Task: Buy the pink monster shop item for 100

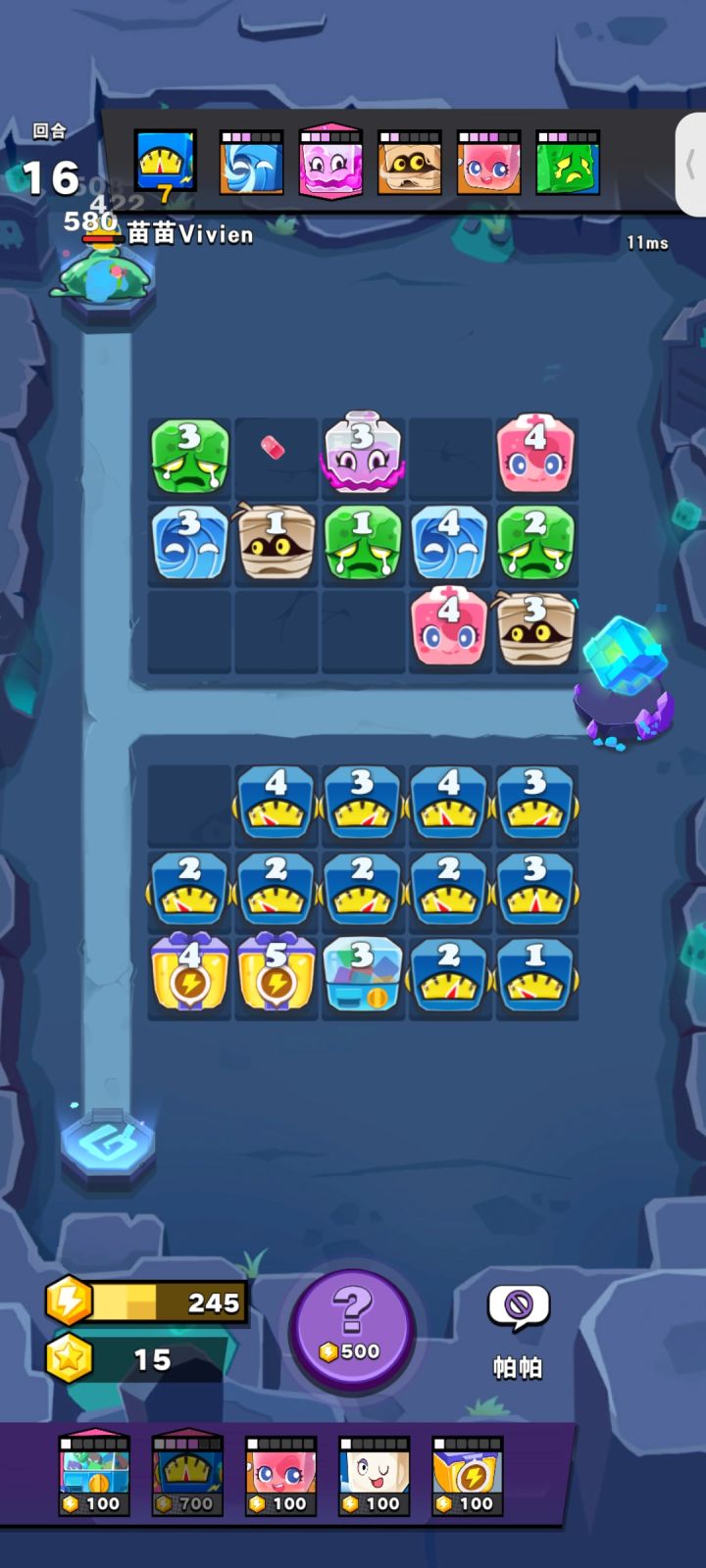Action: pos(280,1475)
